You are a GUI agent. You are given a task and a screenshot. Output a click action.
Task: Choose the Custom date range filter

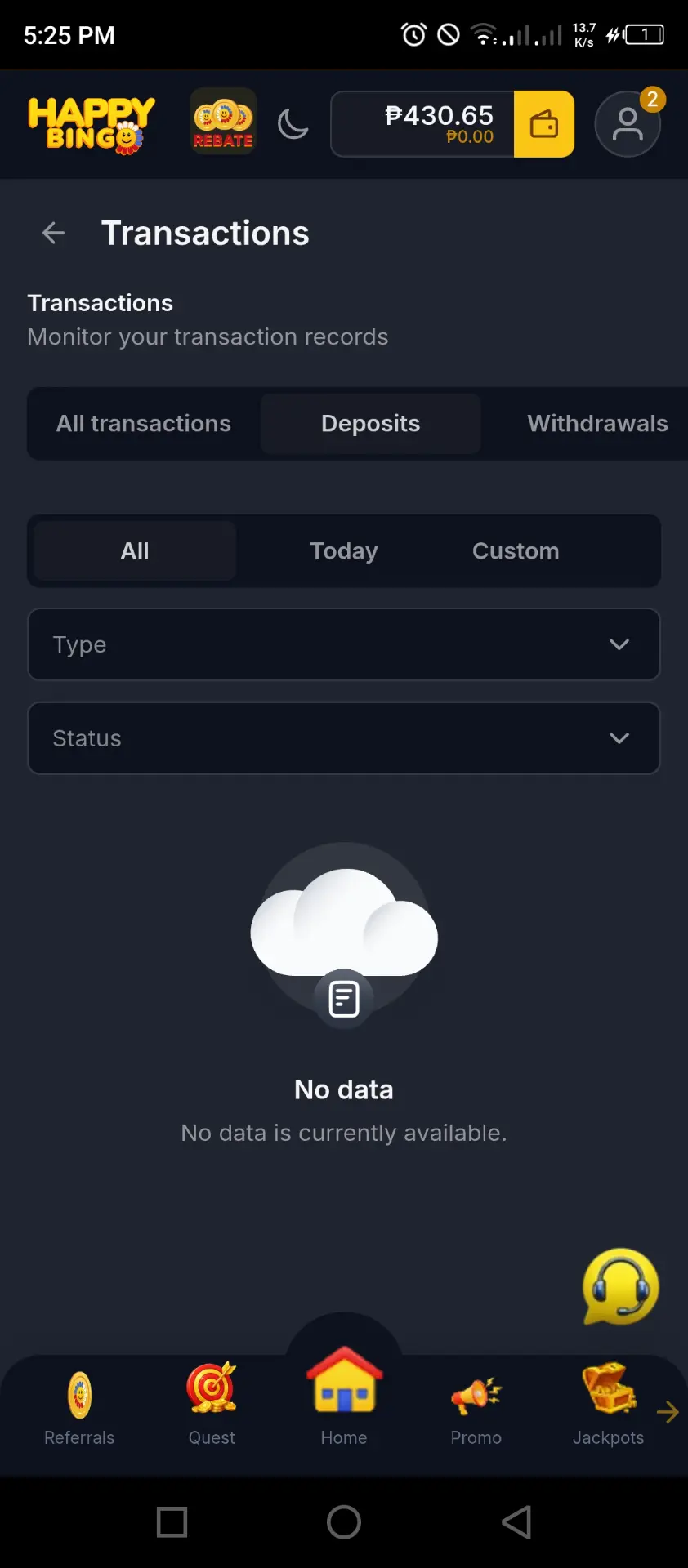(516, 550)
